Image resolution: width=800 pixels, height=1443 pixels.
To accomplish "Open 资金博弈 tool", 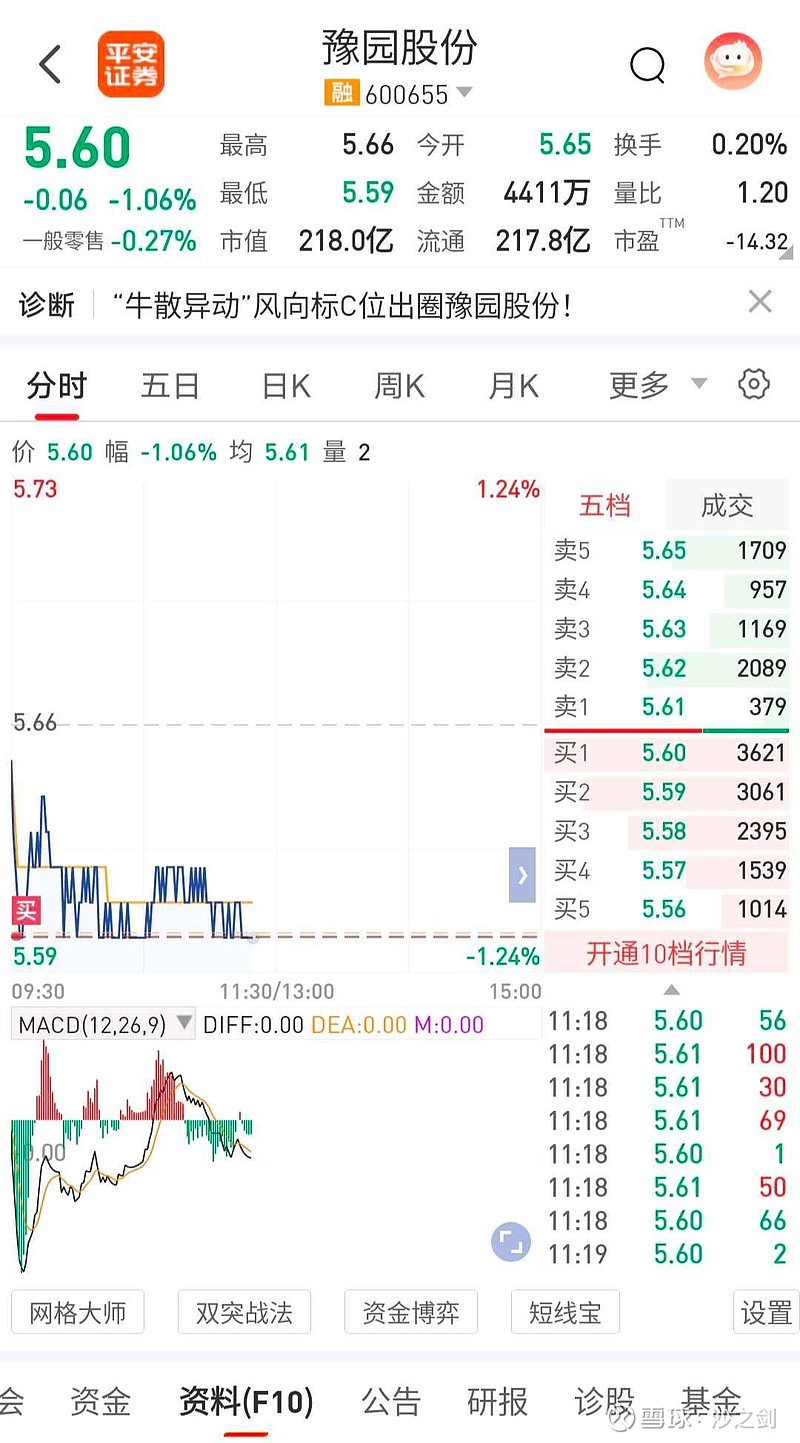I will point(411,1312).
